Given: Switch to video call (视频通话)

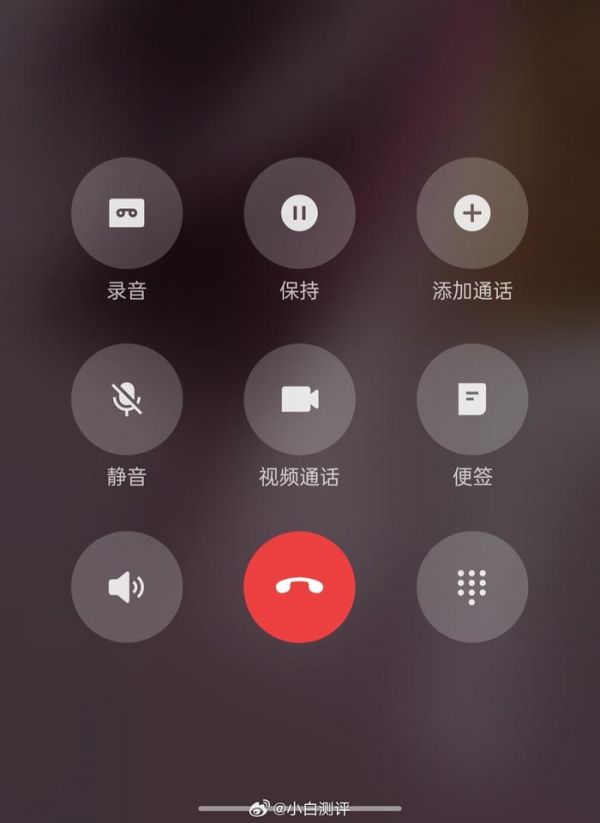Looking at the screenshot, I should (x=299, y=399).
